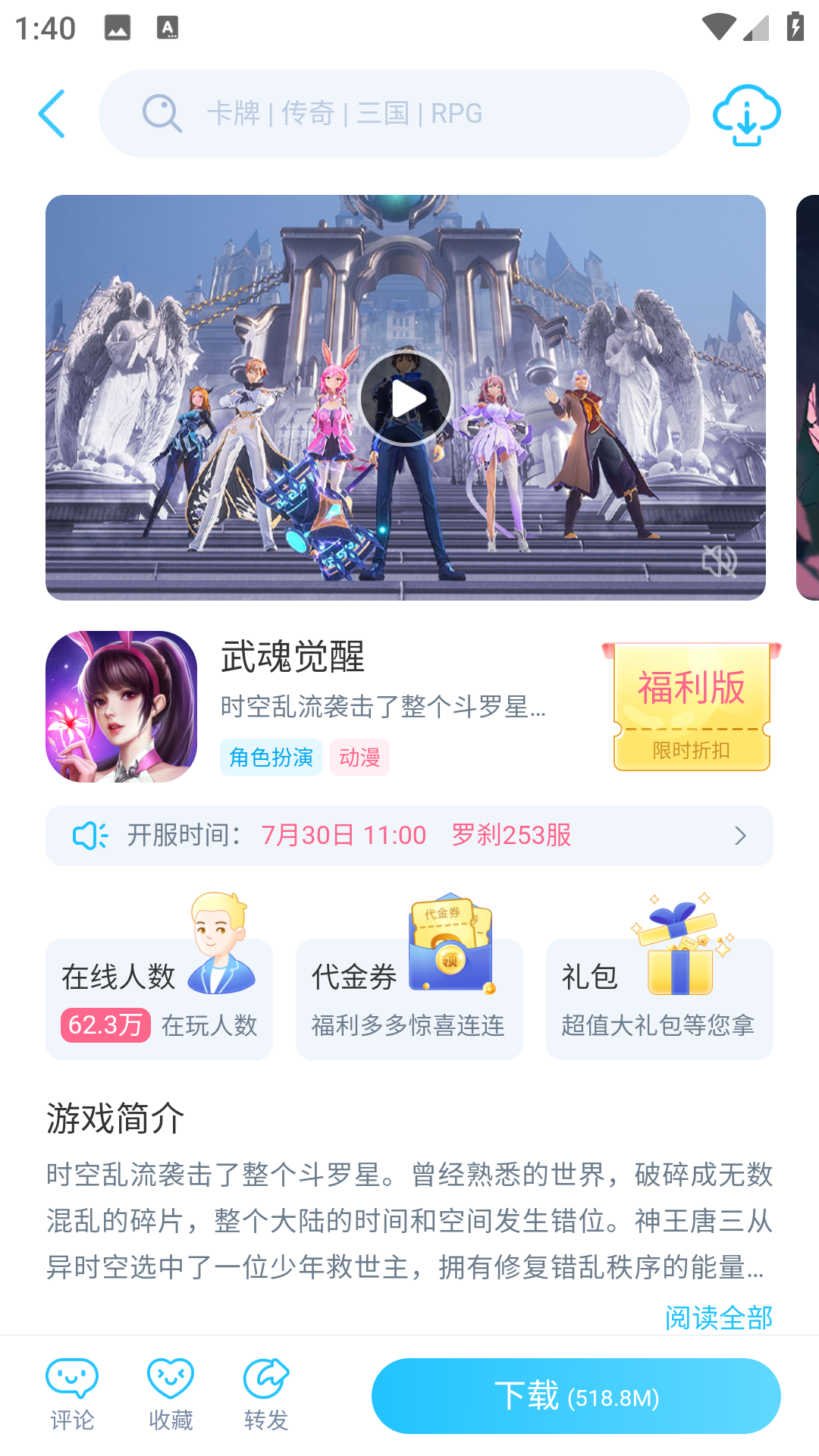
Task: Tap the search input field
Action: tap(394, 113)
